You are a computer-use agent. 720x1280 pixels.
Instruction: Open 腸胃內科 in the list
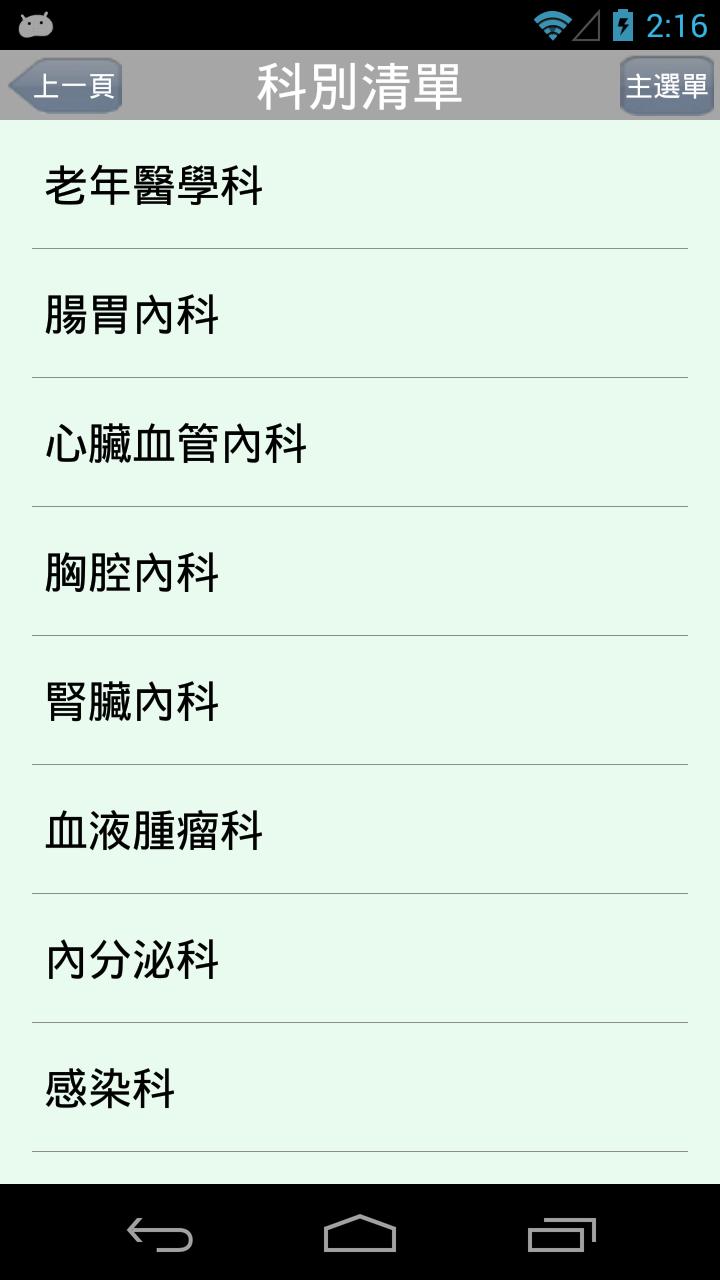pyautogui.click(x=360, y=315)
